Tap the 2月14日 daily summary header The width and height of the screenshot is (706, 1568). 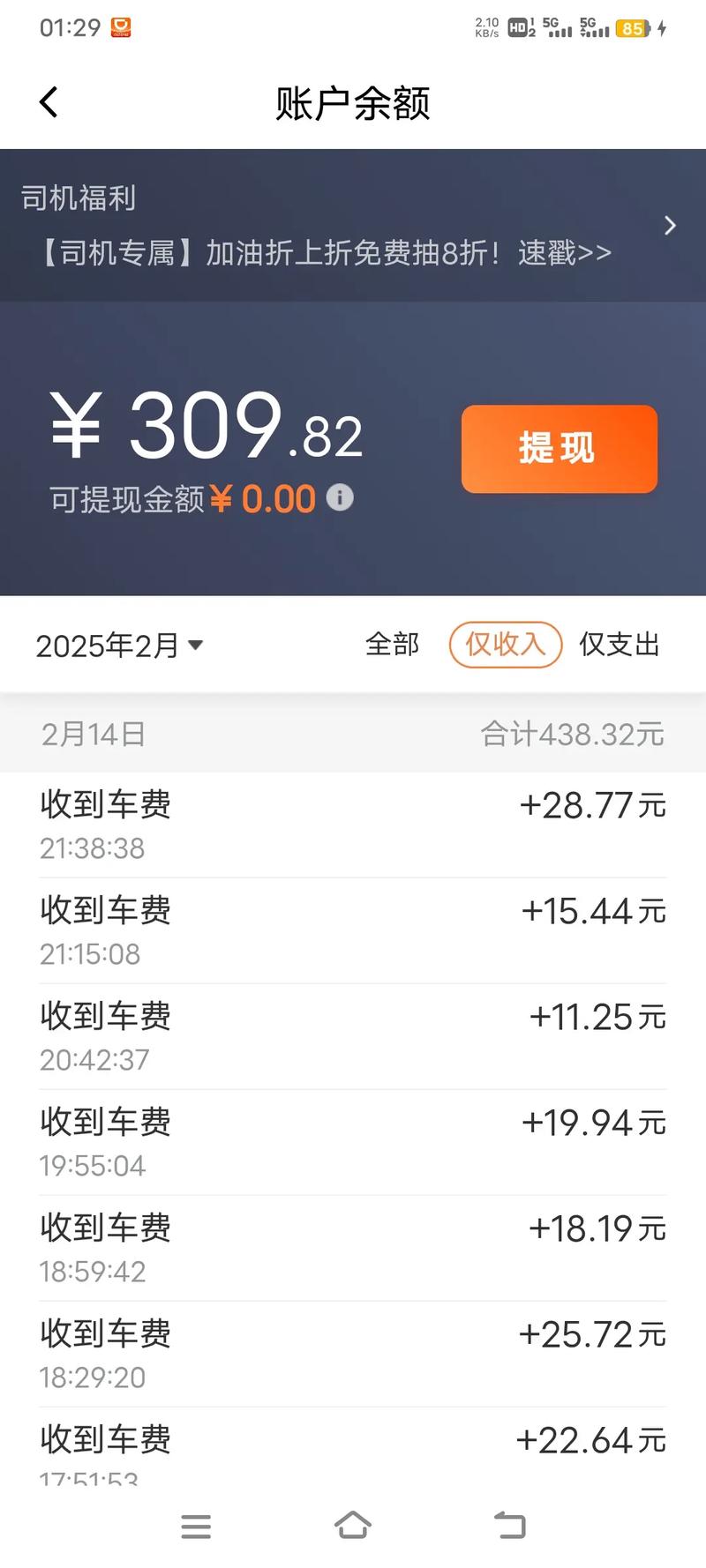point(353,734)
